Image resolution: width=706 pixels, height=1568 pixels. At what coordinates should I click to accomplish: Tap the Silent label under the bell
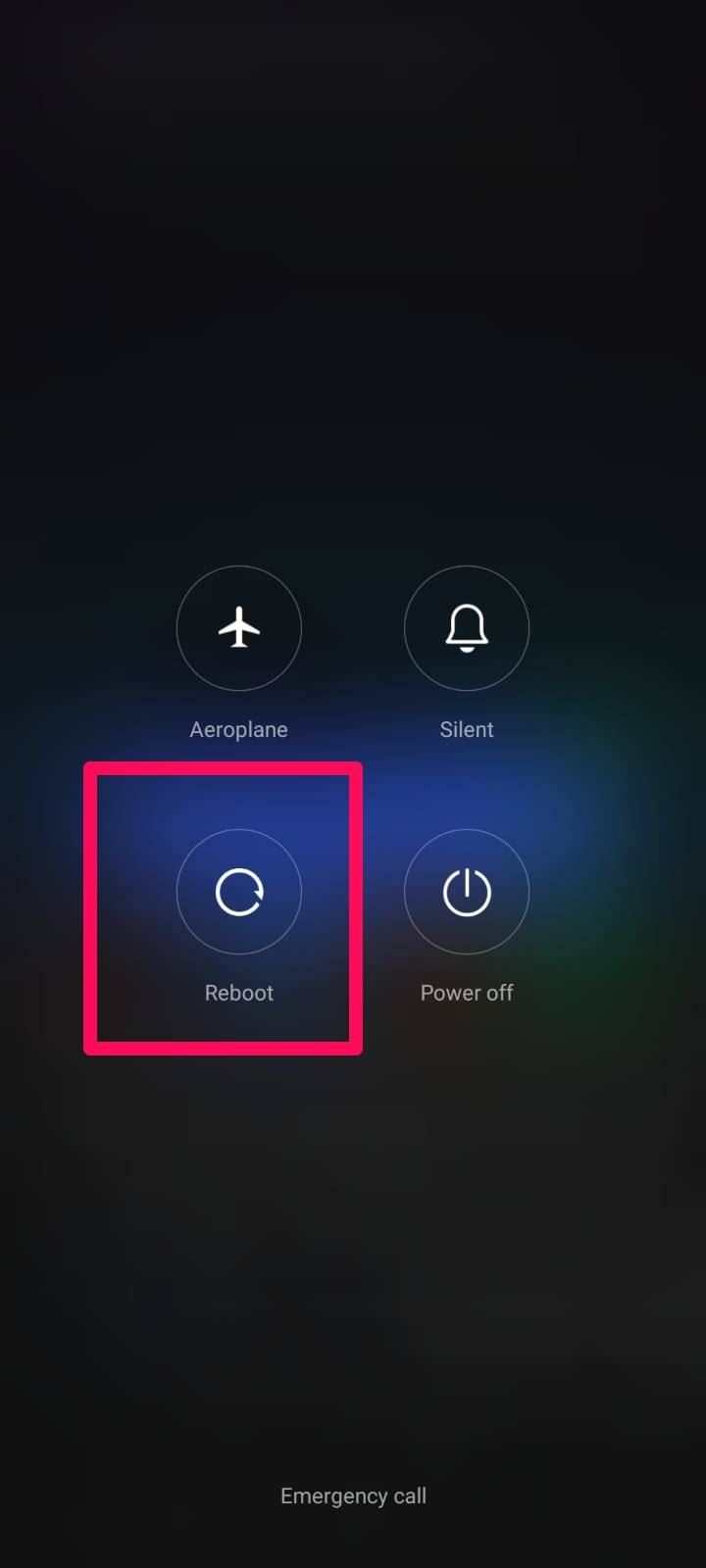click(467, 728)
